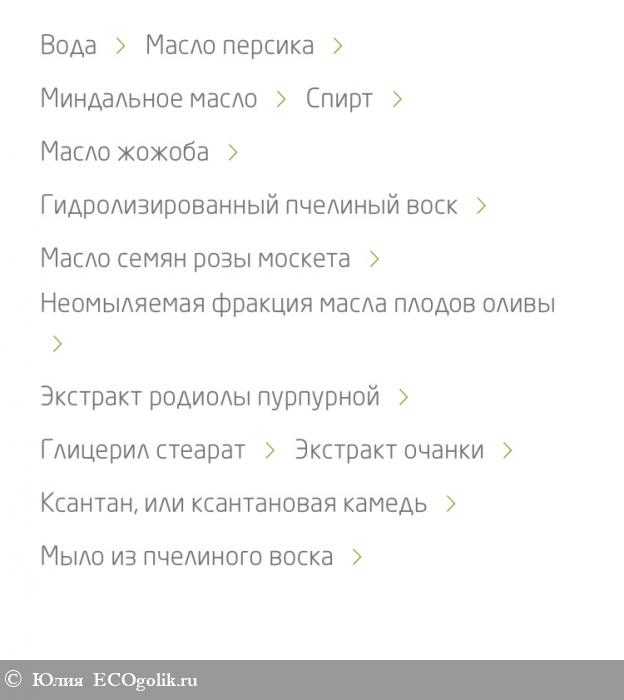
Task: Open Экстракт родиолы пурпурной details
Action: click(x=210, y=396)
